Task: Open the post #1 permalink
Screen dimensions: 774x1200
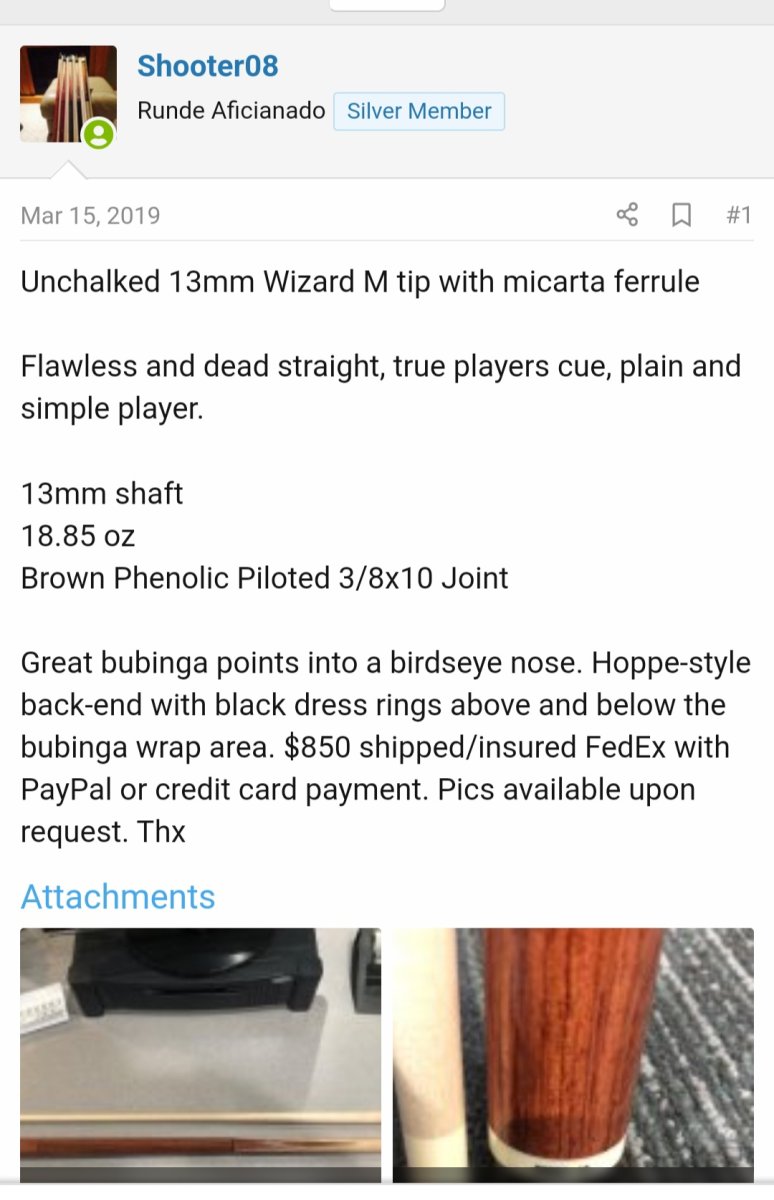Action: (x=738, y=215)
